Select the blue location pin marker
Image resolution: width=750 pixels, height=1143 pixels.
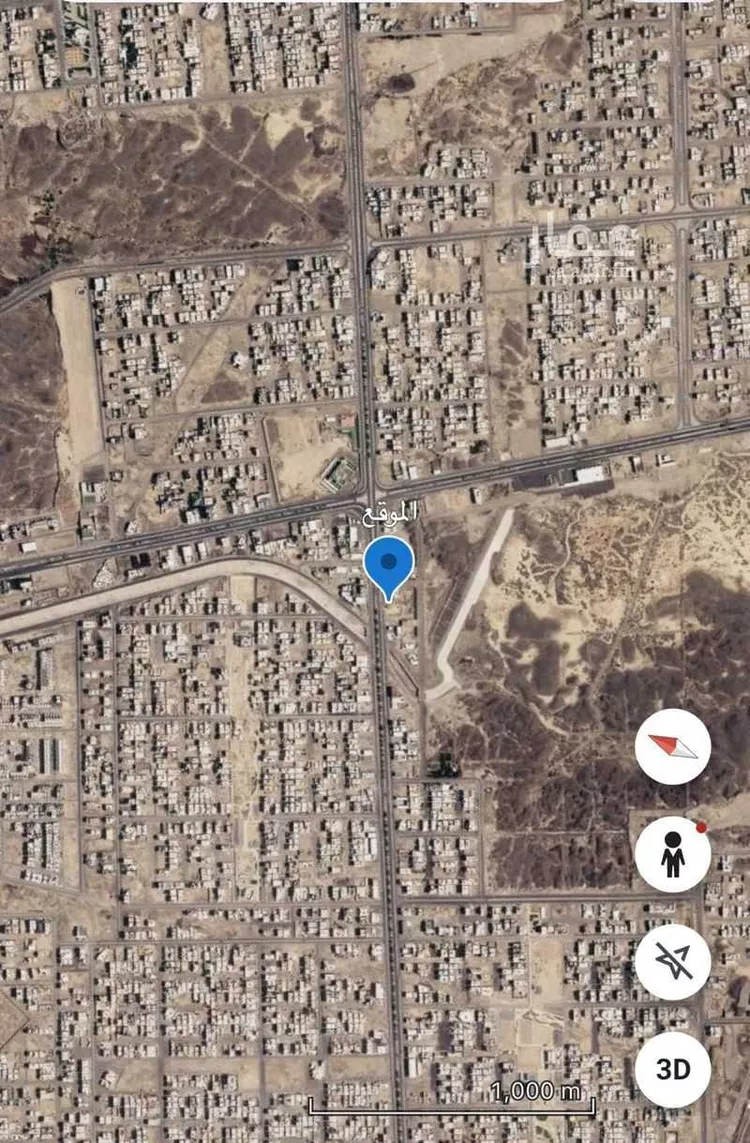click(x=388, y=566)
